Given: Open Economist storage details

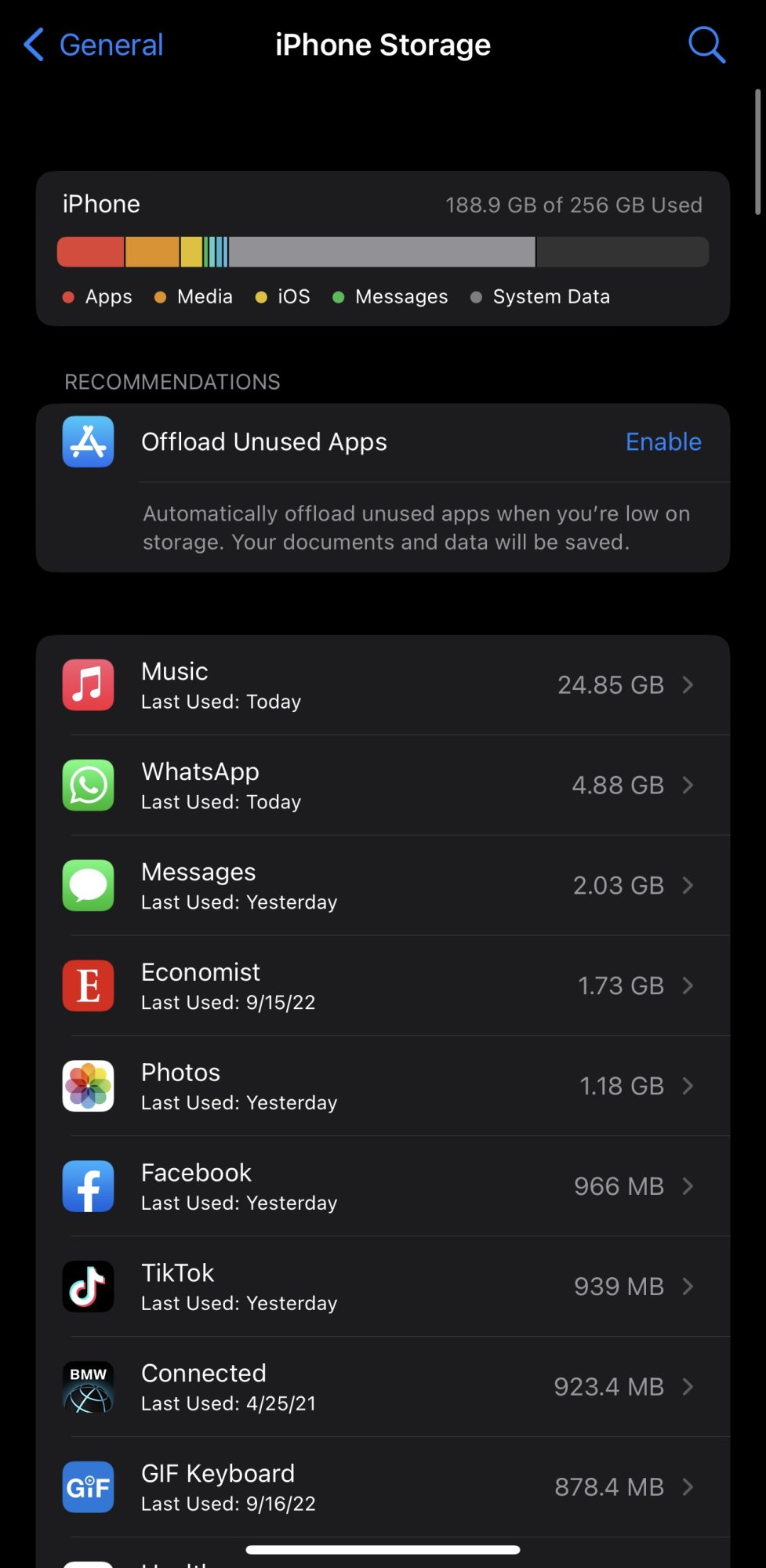Looking at the screenshot, I should coord(383,986).
